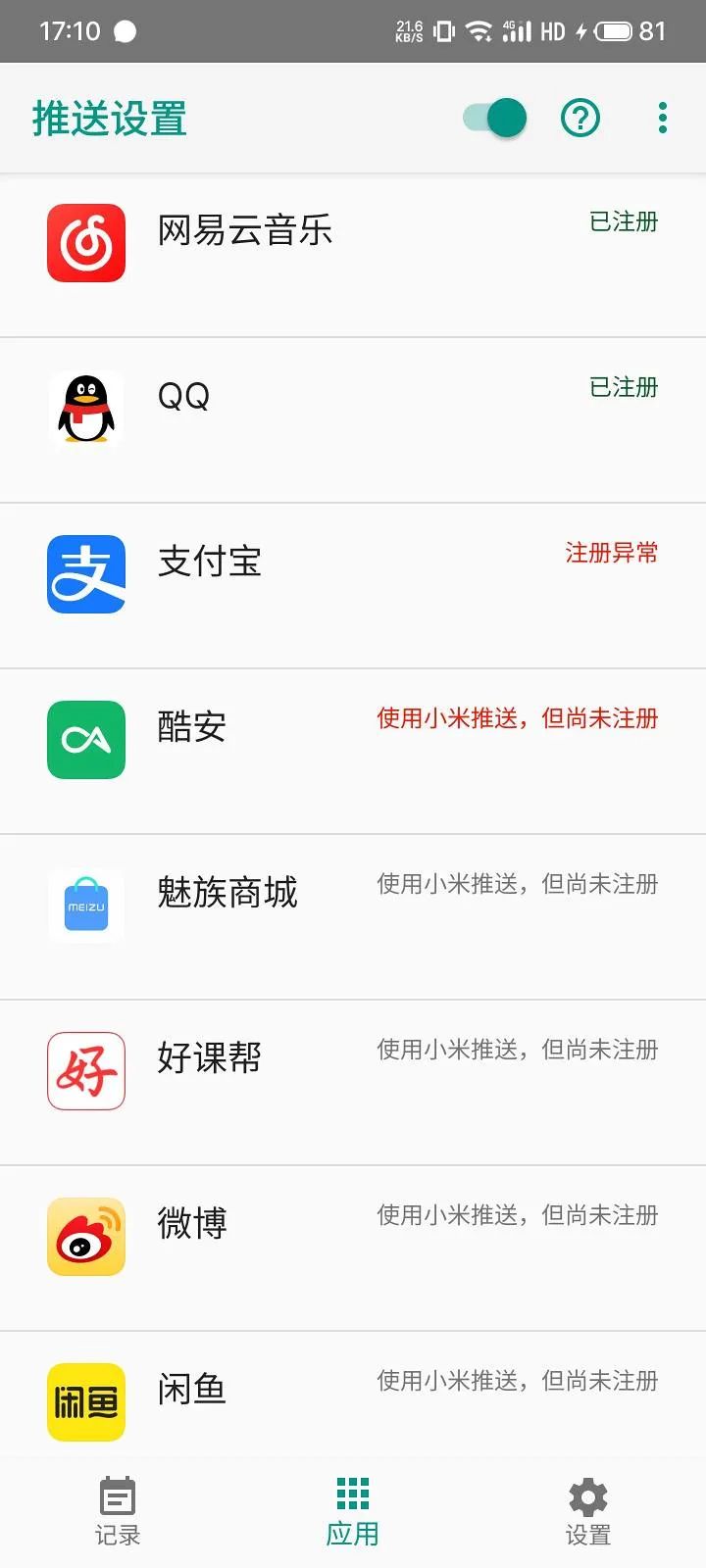Tap the 魅族商城 row

click(x=353, y=916)
